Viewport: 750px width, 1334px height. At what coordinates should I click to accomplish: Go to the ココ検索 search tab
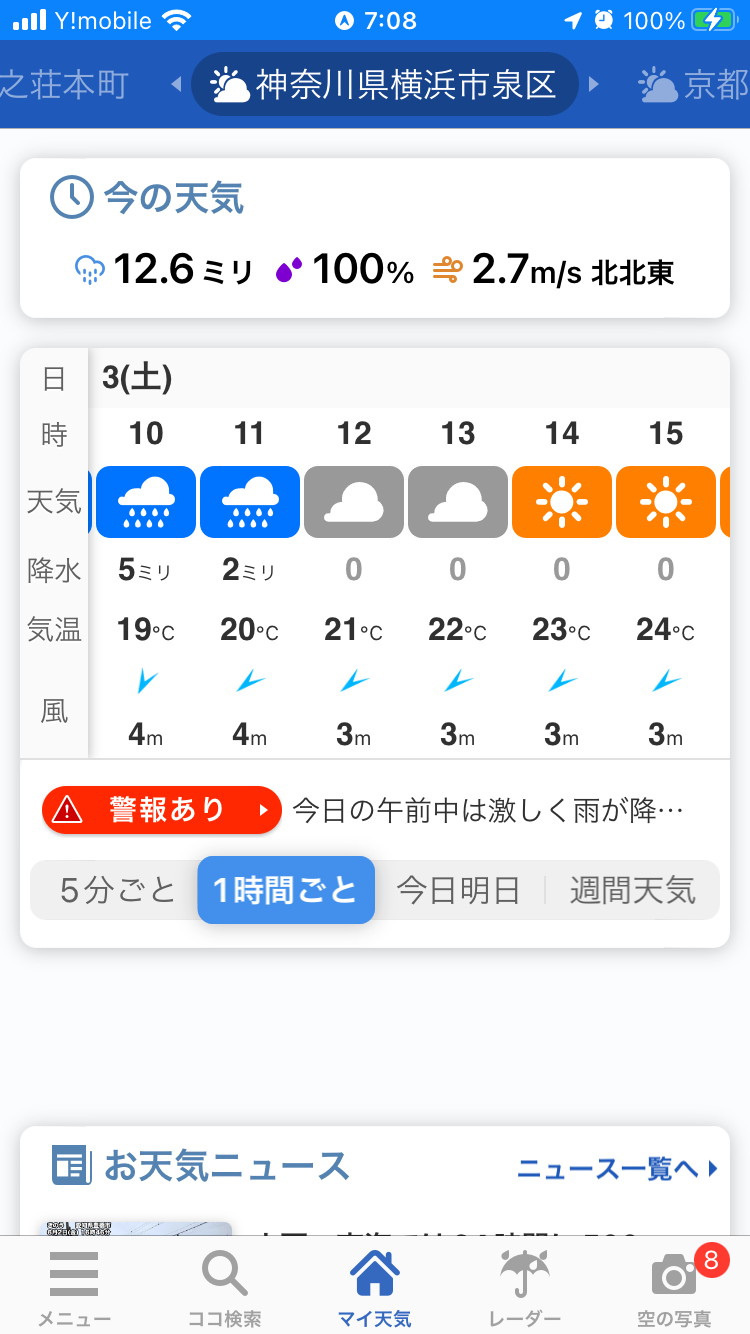click(x=224, y=1288)
